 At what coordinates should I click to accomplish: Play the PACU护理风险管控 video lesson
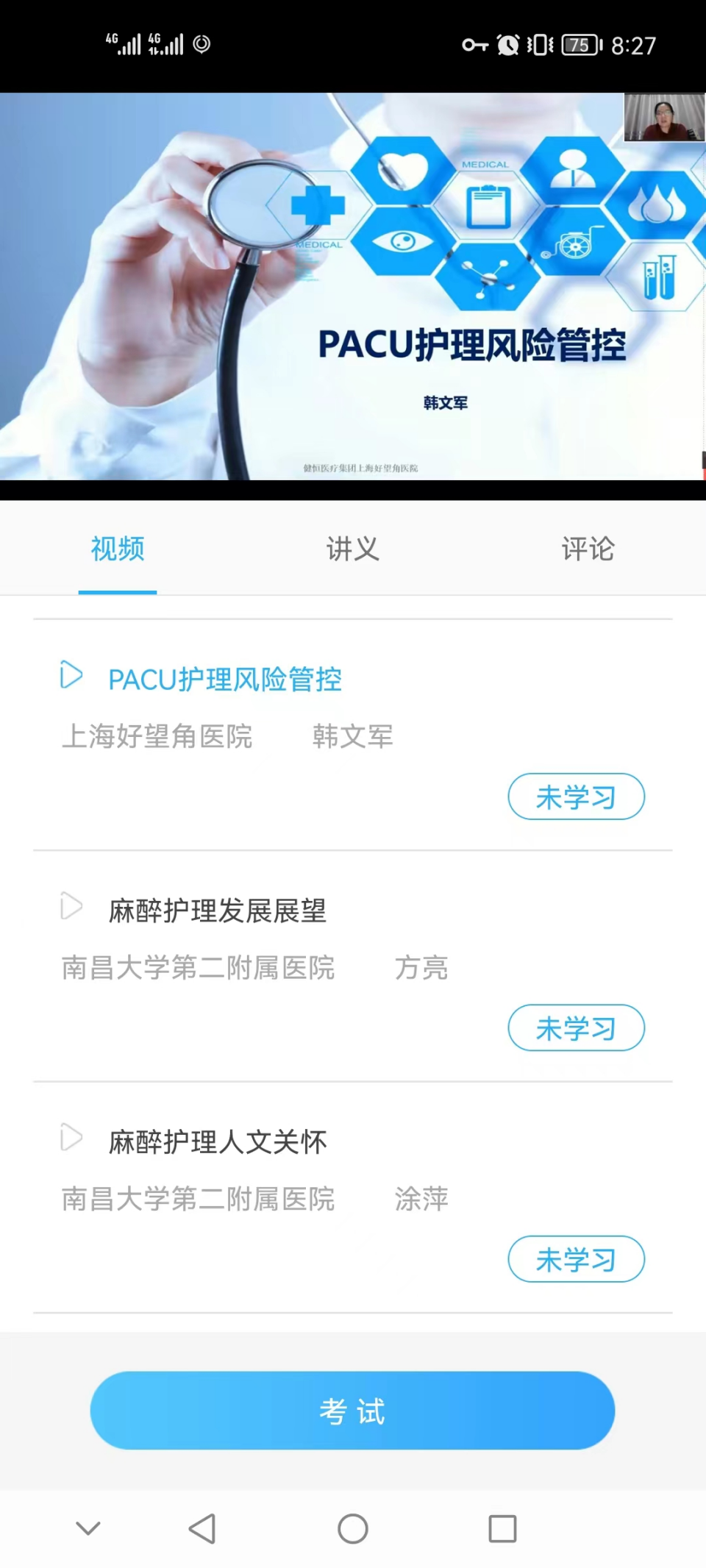pos(224,679)
